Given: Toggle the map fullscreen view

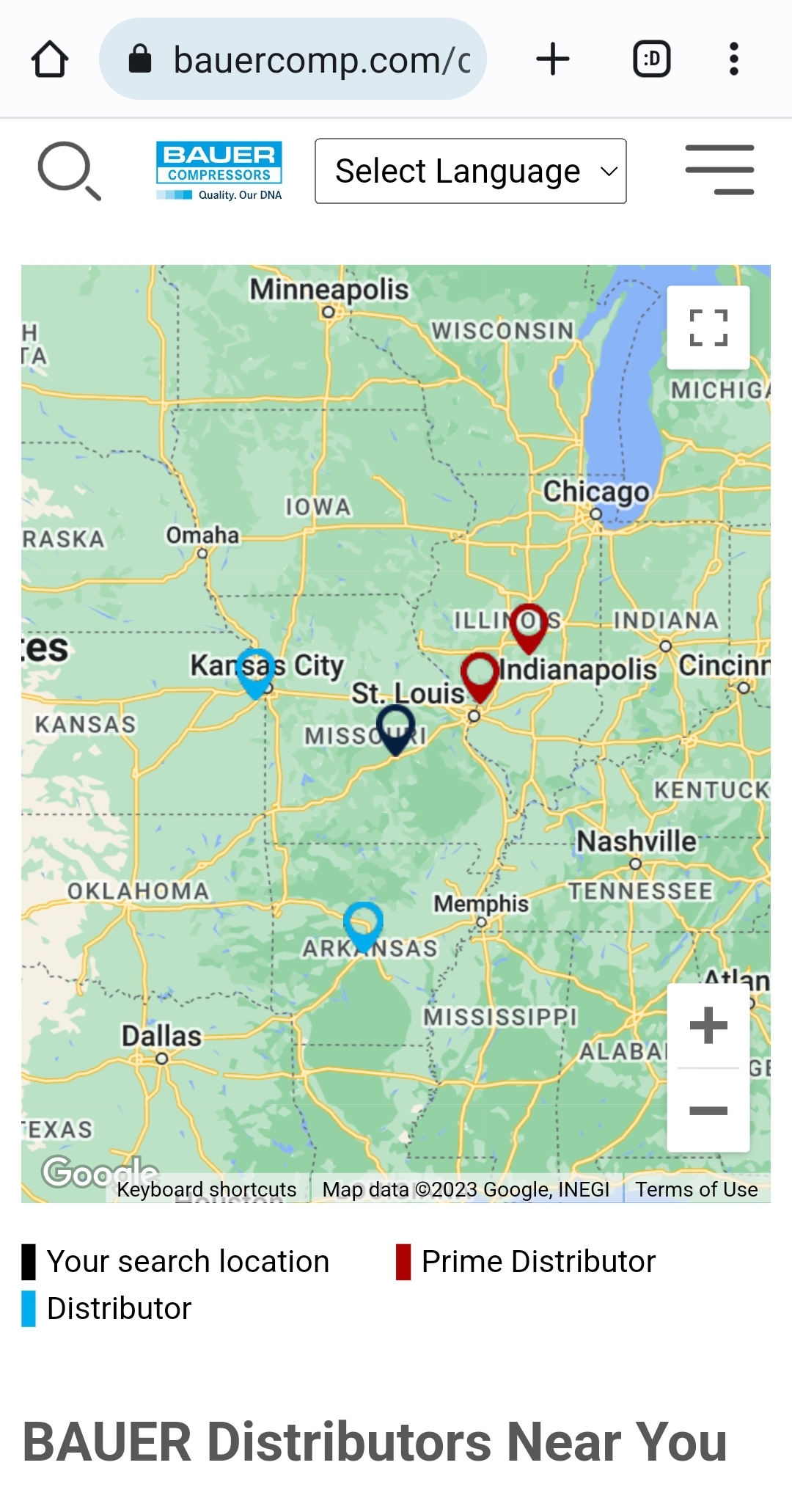Looking at the screenshot, I should [x=708, y=328].
